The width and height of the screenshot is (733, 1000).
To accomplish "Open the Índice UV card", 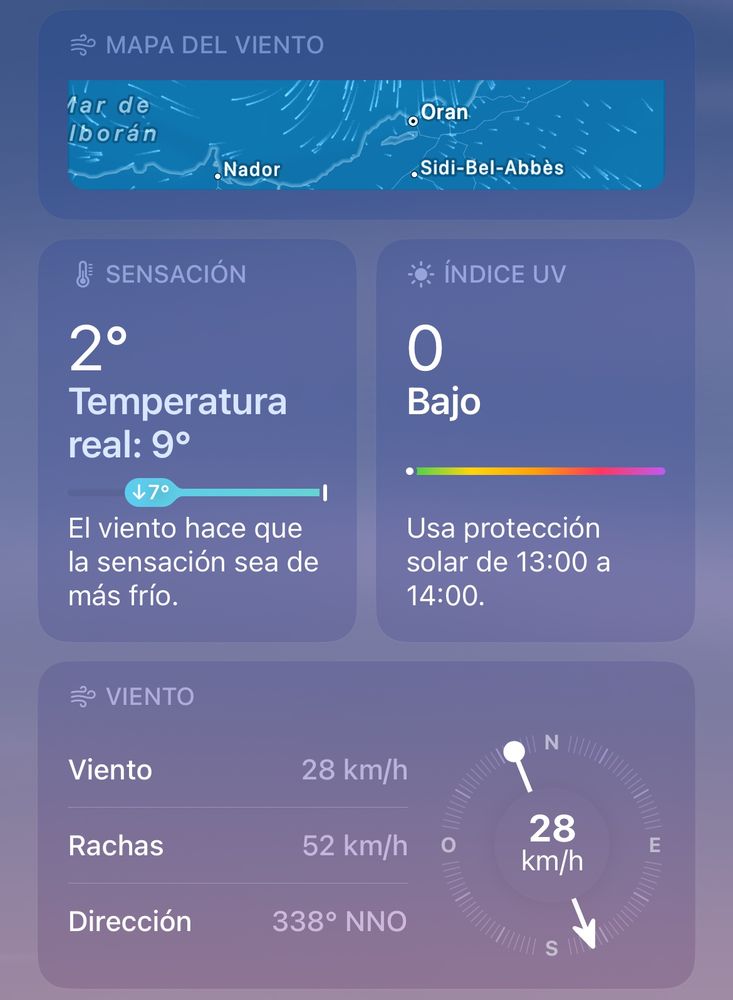I will [x=535, y=441].
